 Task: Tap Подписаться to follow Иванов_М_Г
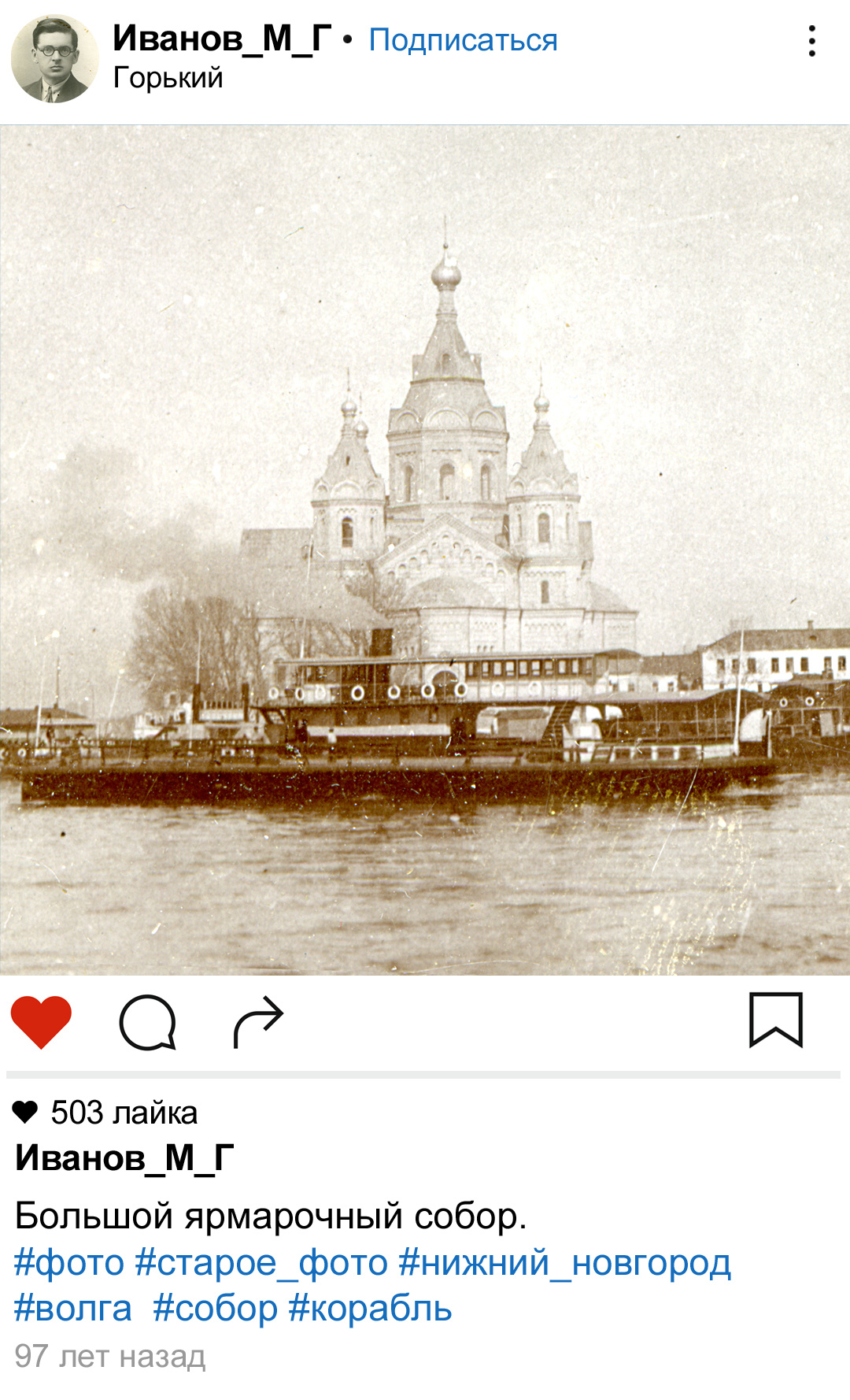pos(463,40)
